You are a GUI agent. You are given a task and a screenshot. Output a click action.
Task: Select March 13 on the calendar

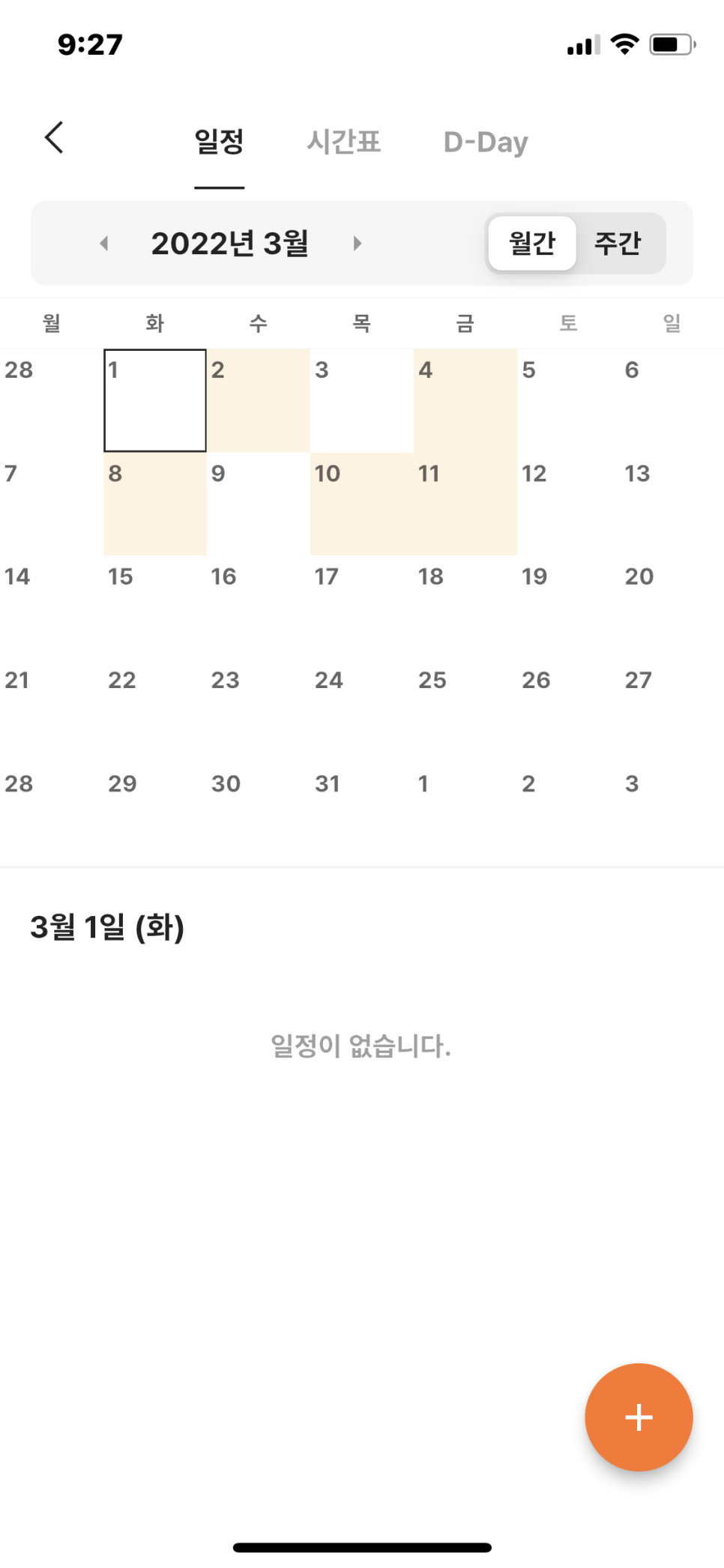coord(672,504)
